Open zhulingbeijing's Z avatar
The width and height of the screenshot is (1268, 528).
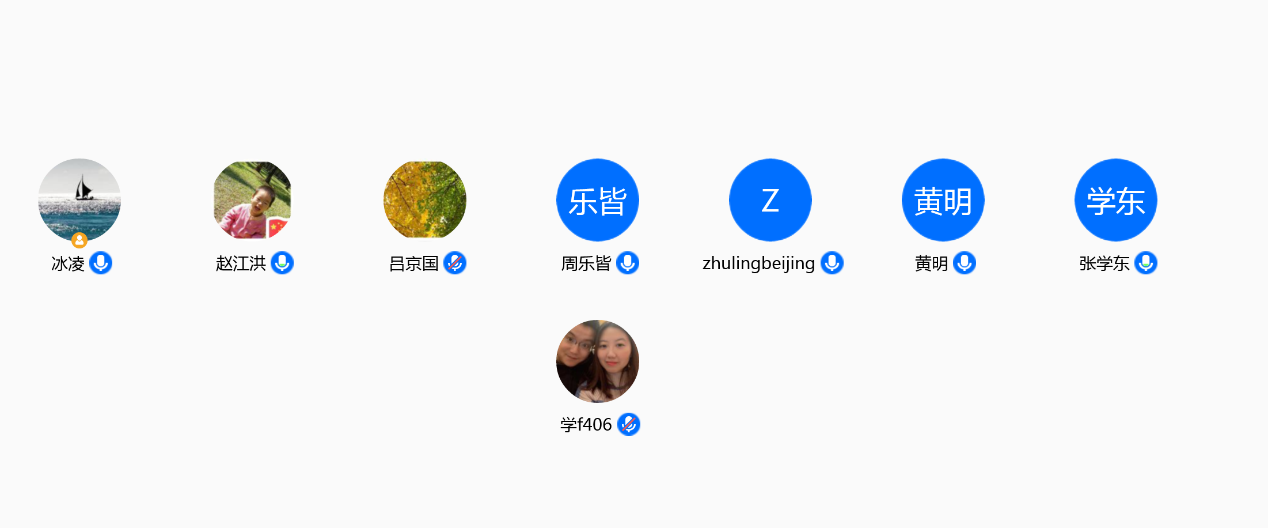(x=770, y=200)
